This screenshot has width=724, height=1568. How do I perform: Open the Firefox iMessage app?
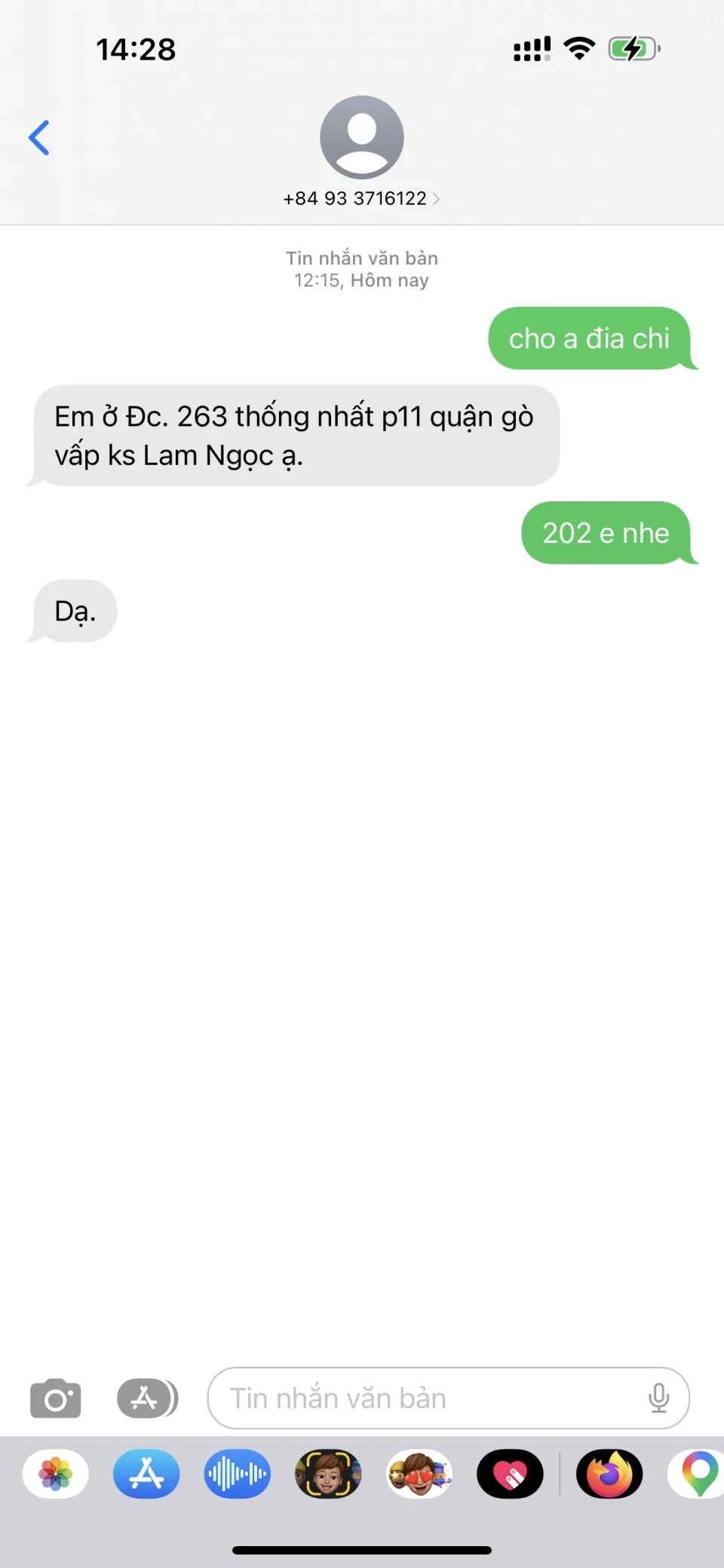609,1474
